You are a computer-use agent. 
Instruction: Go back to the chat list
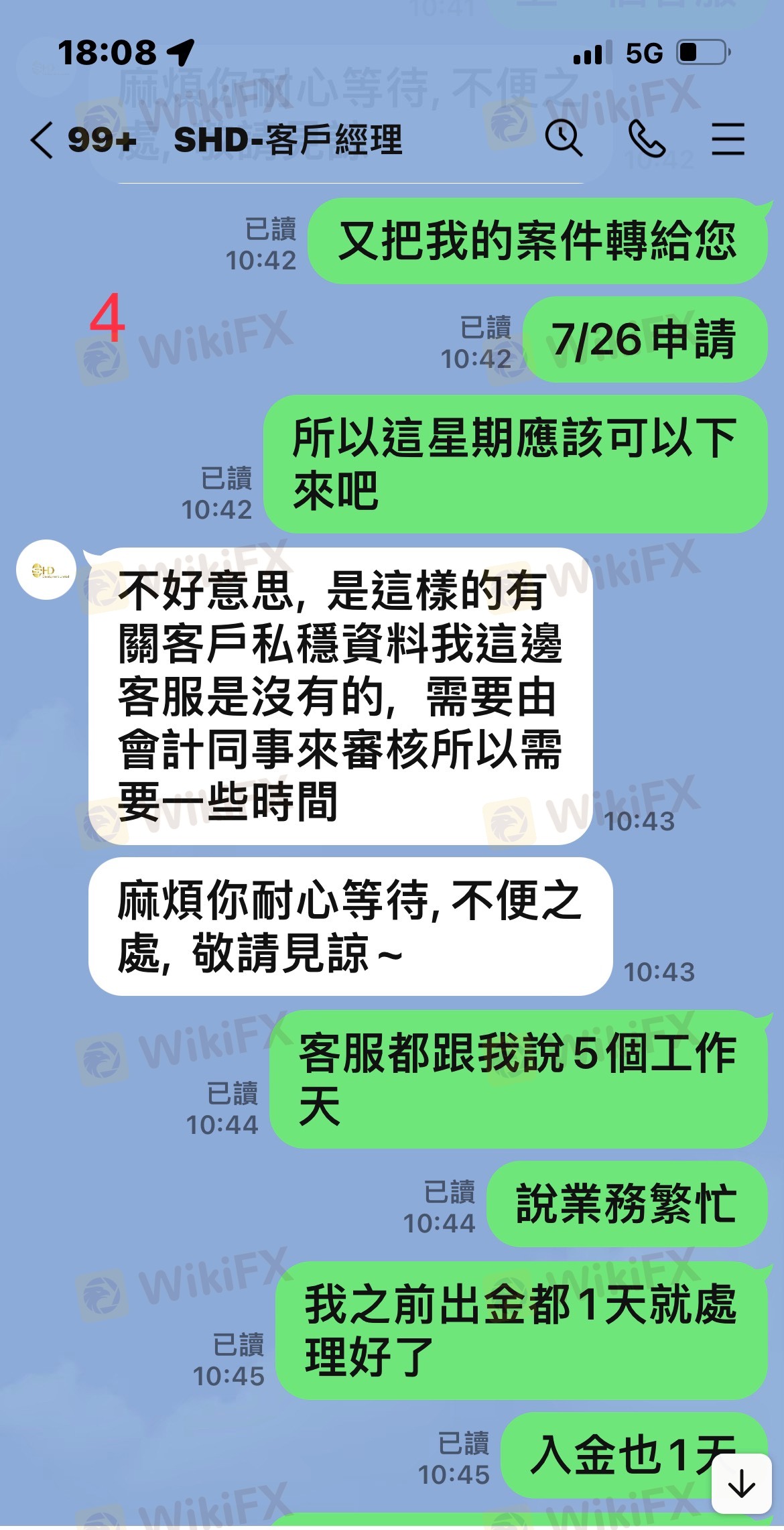42,140
